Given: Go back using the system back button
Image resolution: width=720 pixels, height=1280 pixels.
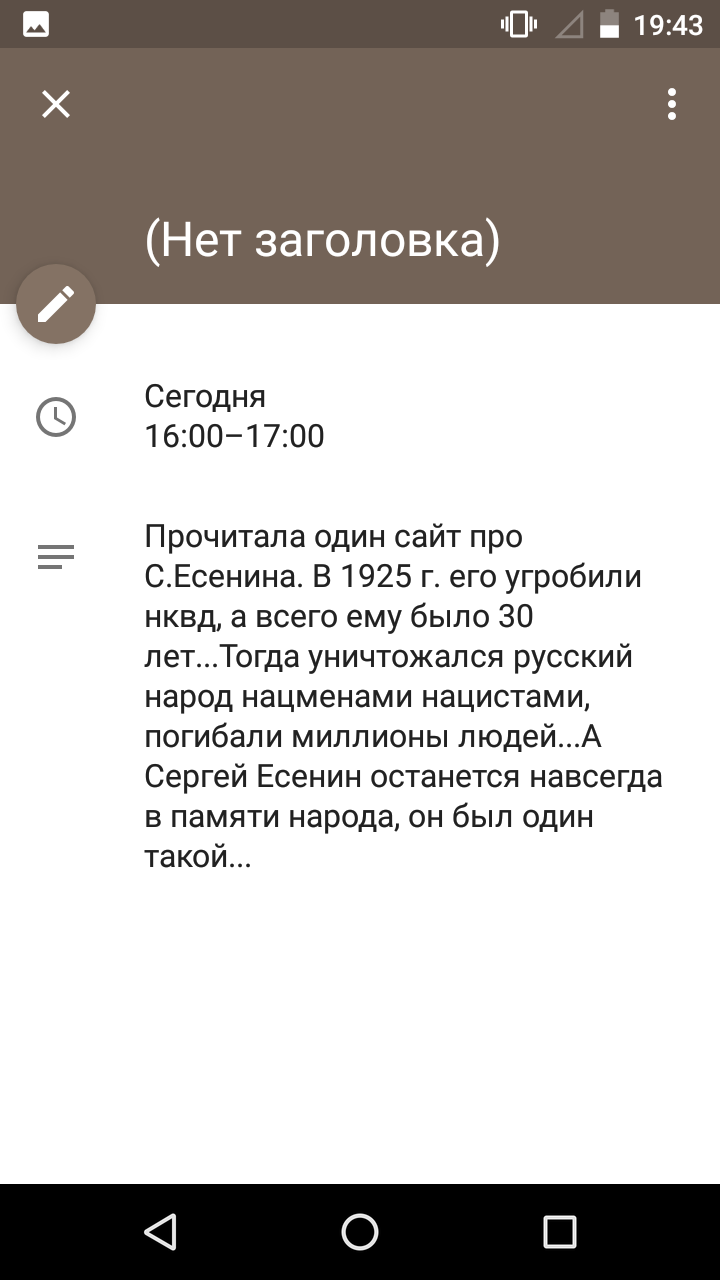Looking at the screenshot, I should 160,1232.
